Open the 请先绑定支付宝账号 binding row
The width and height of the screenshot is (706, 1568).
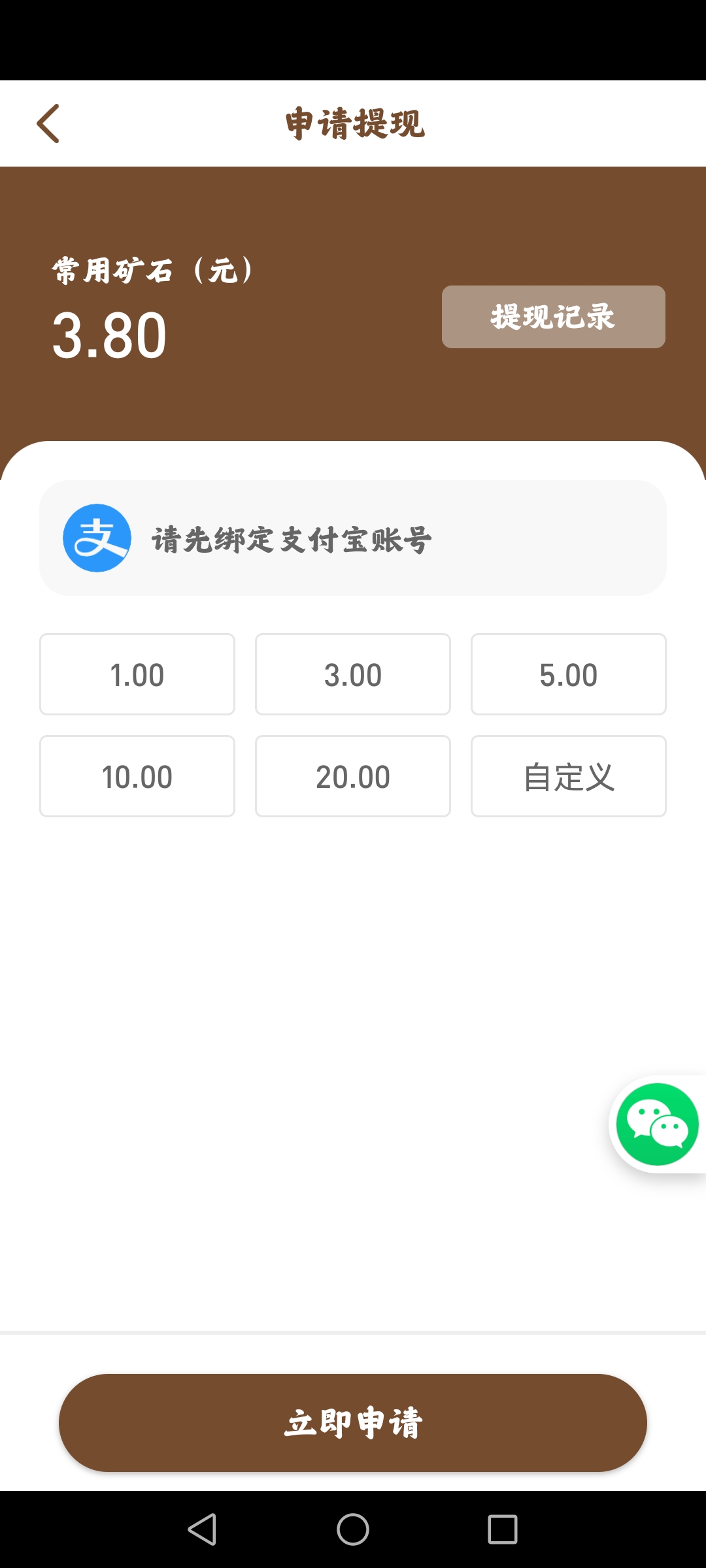[353, 538]
